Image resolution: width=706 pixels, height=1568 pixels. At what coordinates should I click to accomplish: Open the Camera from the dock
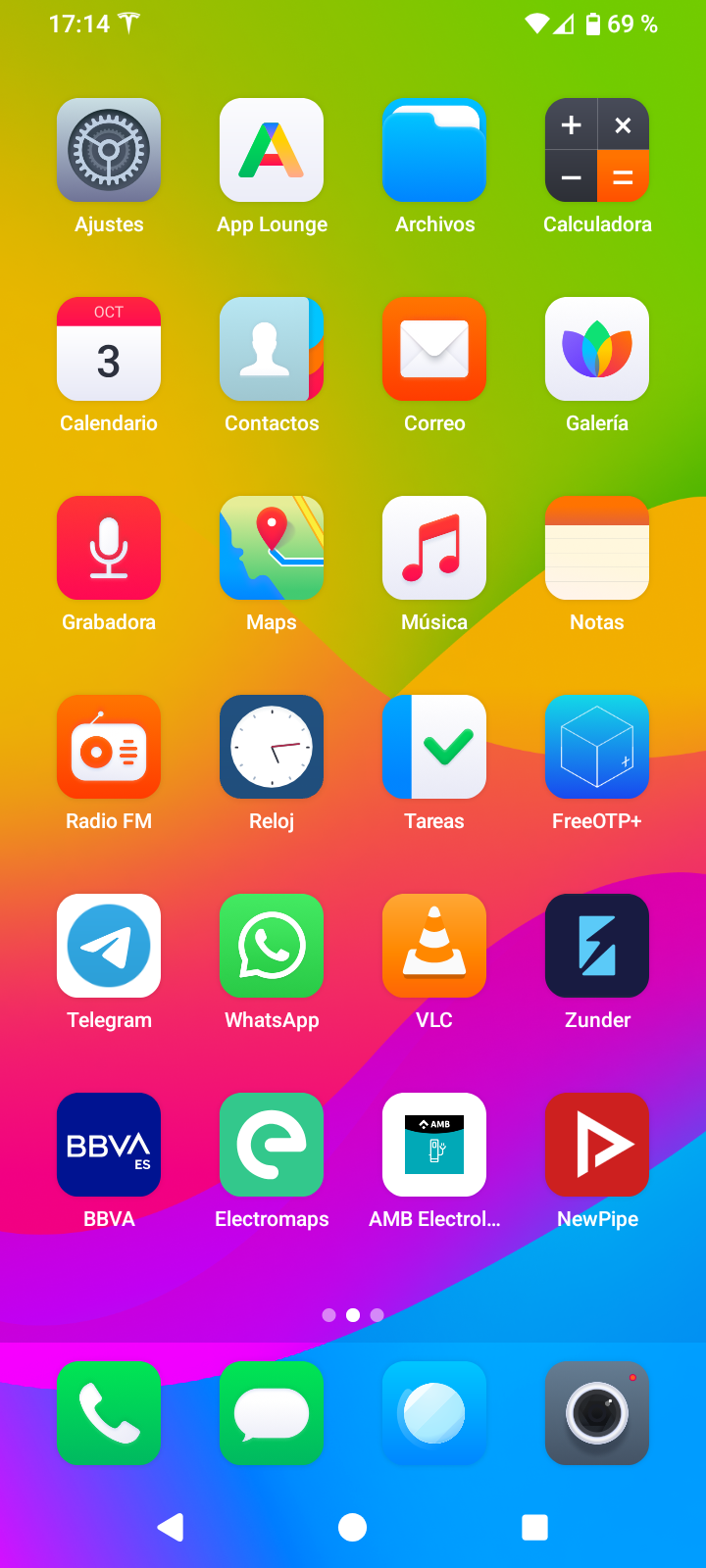[596, 1413]
